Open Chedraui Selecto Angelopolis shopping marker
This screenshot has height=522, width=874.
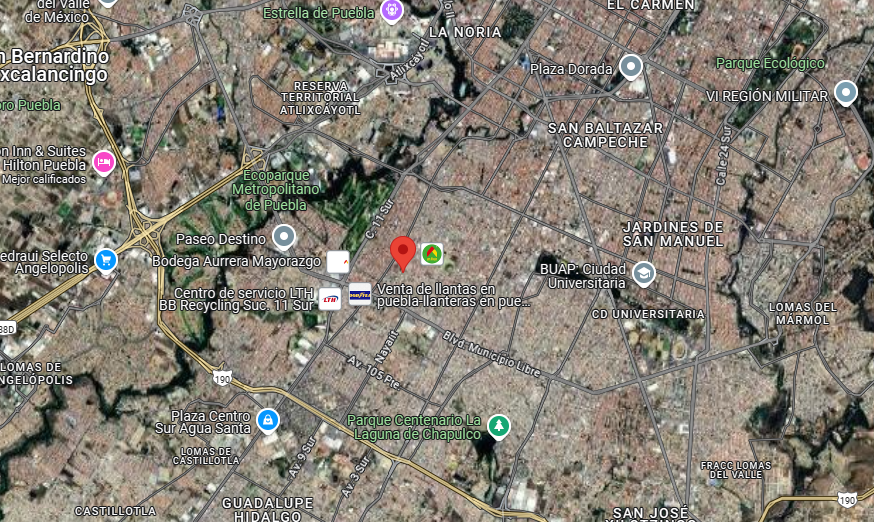coord(106,261)
